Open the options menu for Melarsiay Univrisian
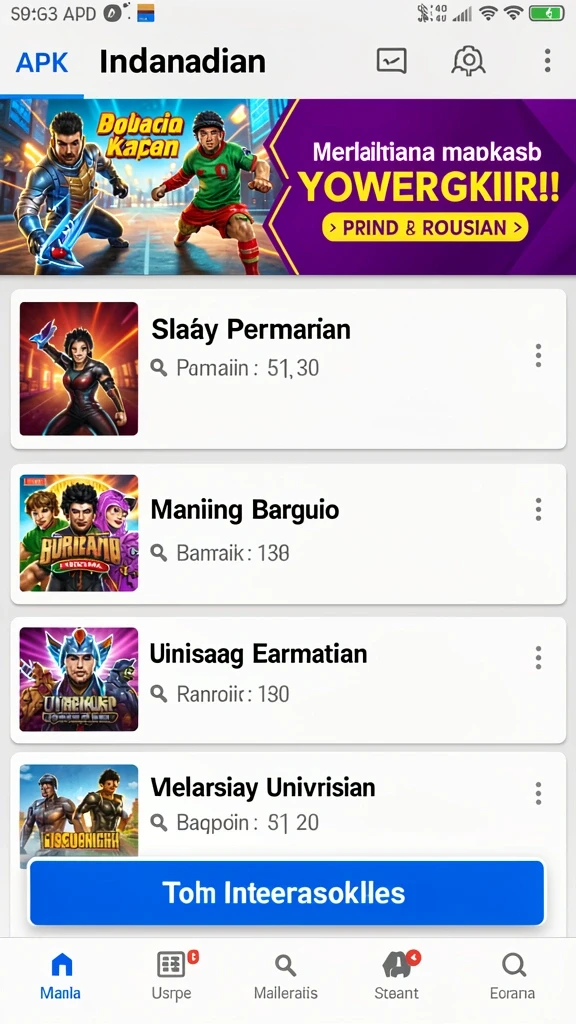The height and width of the screenshot is (1024, 576). click(538, 793)
